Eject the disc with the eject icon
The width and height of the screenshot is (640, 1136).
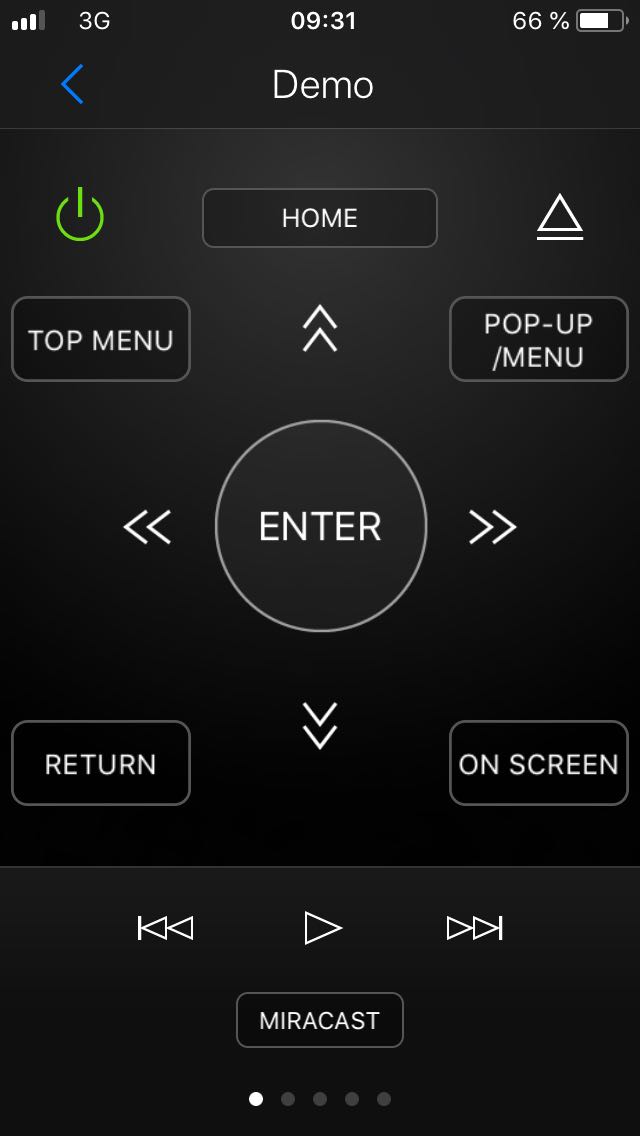(x=559, y=217)
